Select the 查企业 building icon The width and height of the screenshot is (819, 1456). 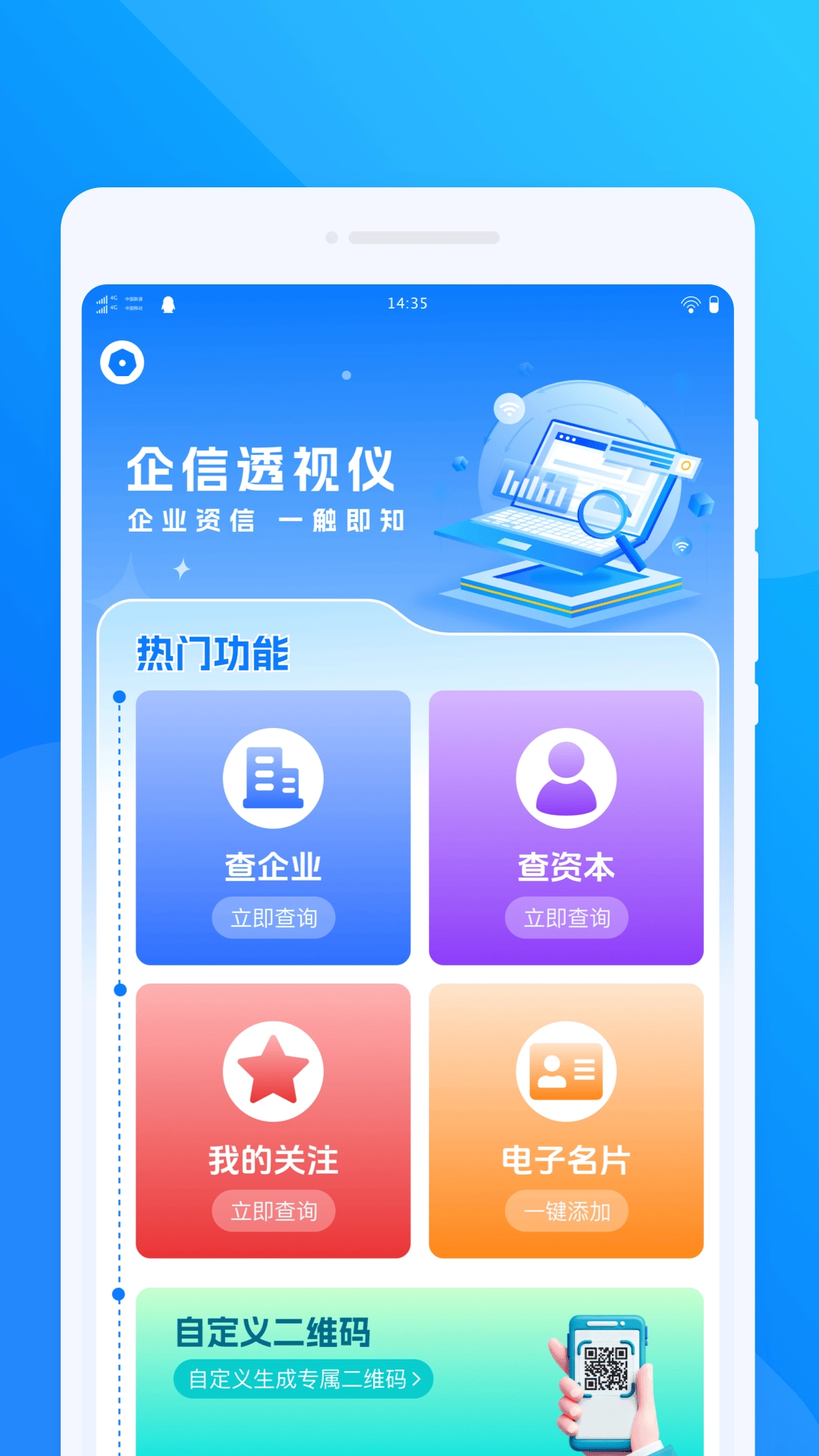pyautogui.click(x=275, y=776)
